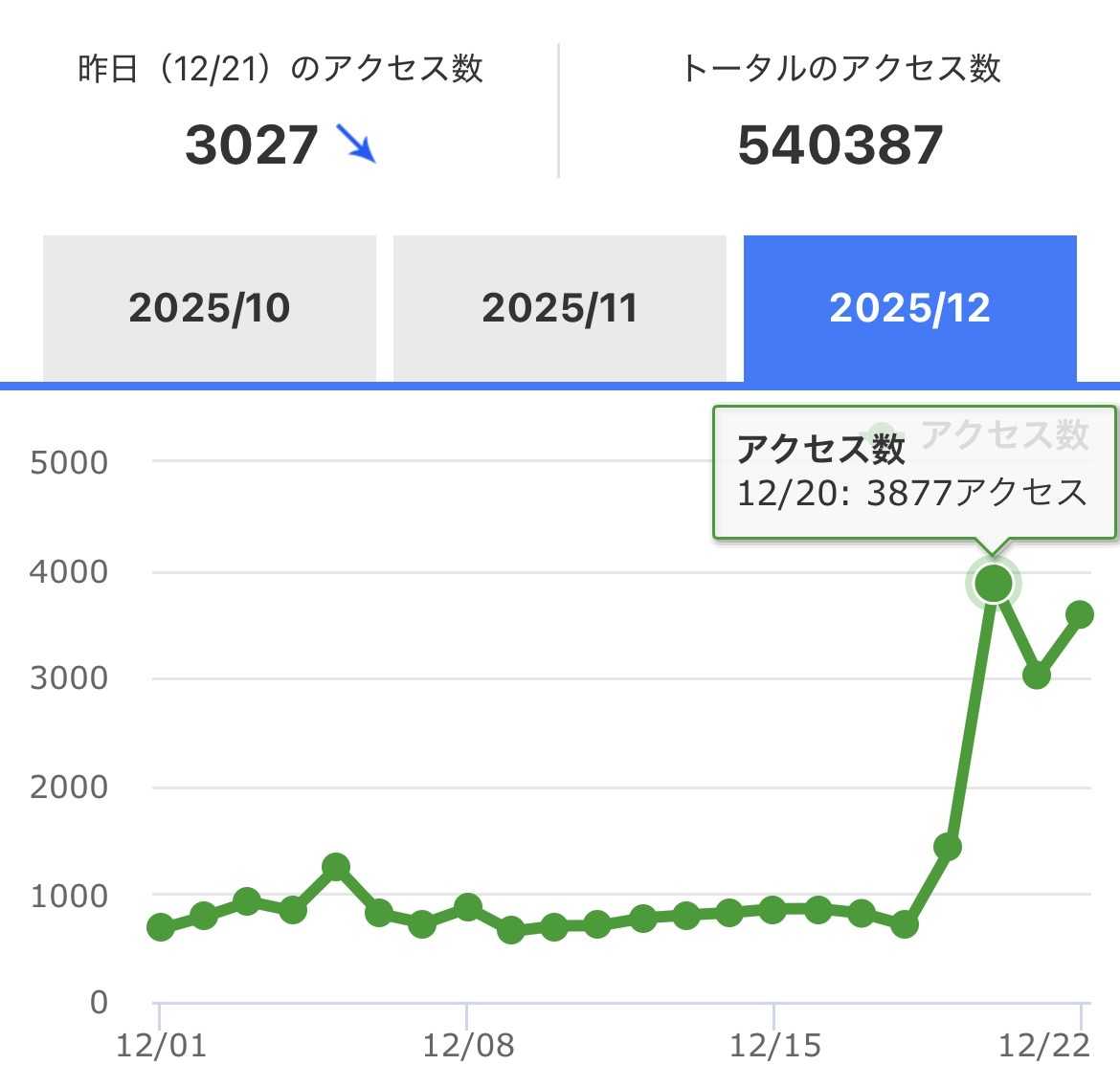1120x1087 pixels.
Task: Select the 2025/12 tab
Action: click(x=910, y=308)
